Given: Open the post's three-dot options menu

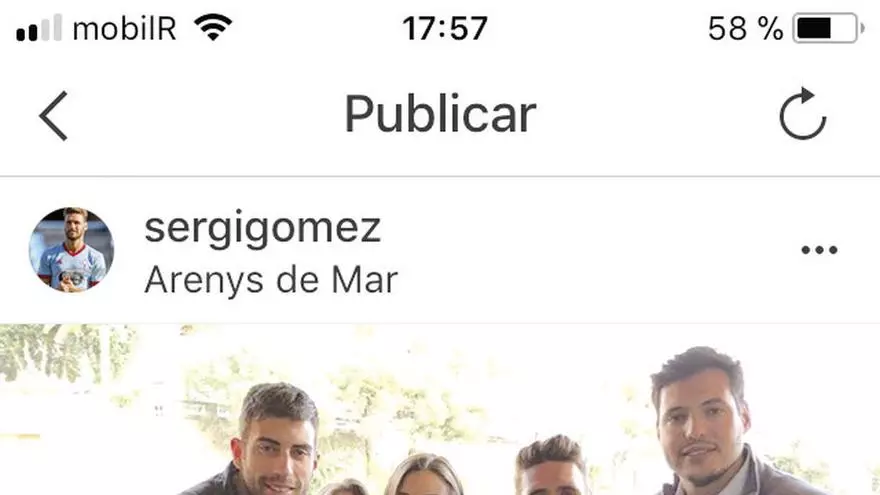Looking at the screenshot, I should tap(819, 251).
